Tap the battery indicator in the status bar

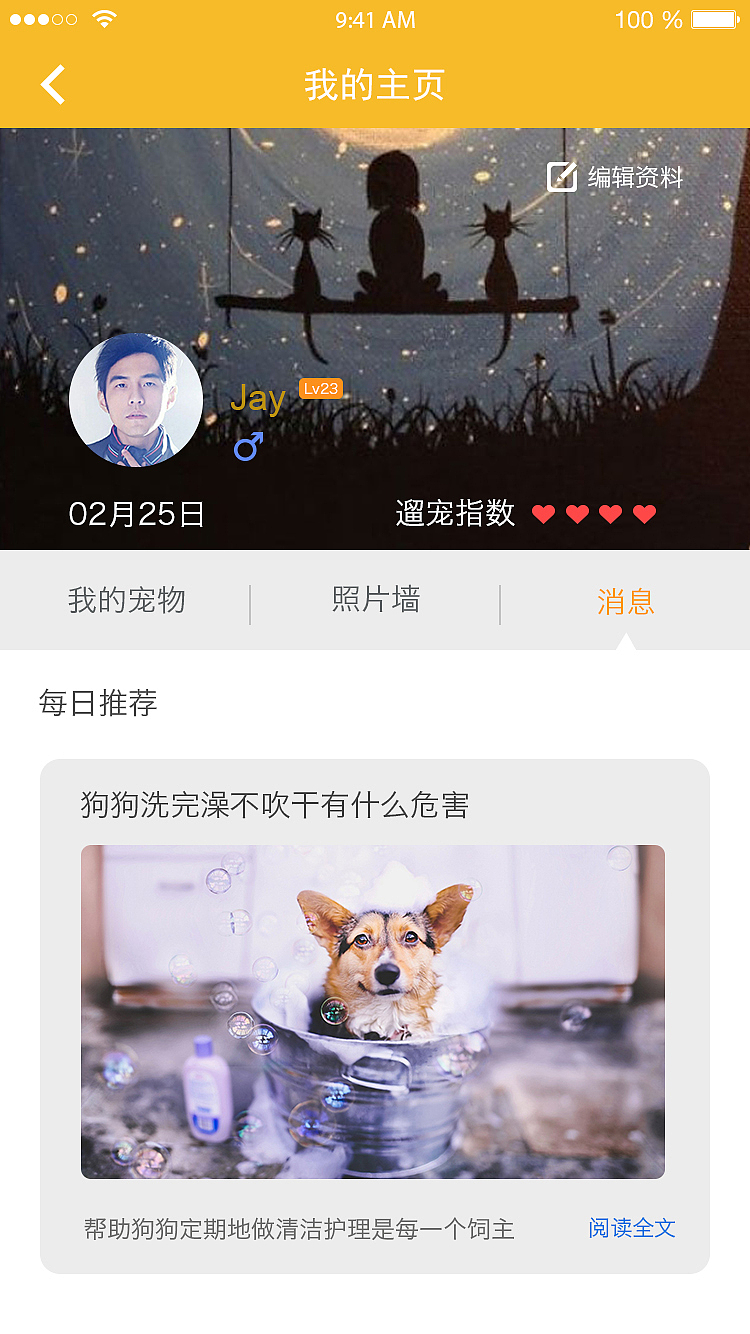point(716,18)
